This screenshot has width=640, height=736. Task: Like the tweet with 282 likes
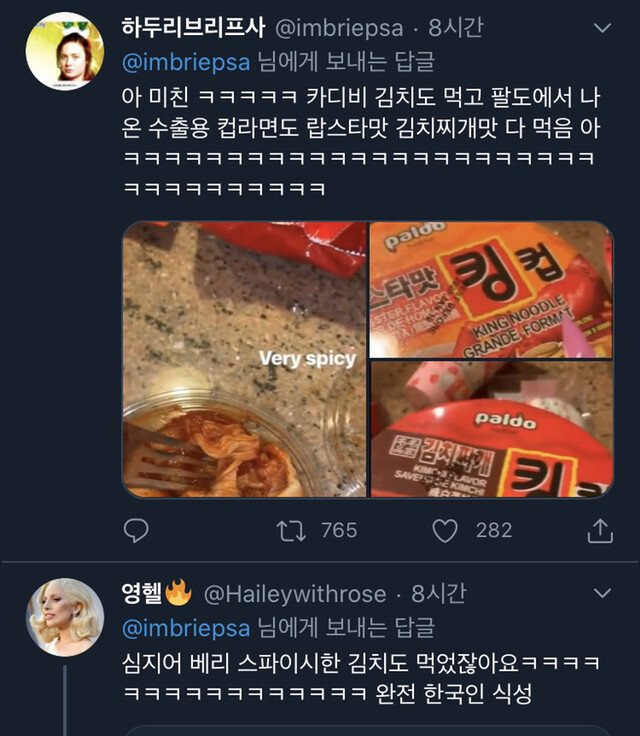pos(445,530)
